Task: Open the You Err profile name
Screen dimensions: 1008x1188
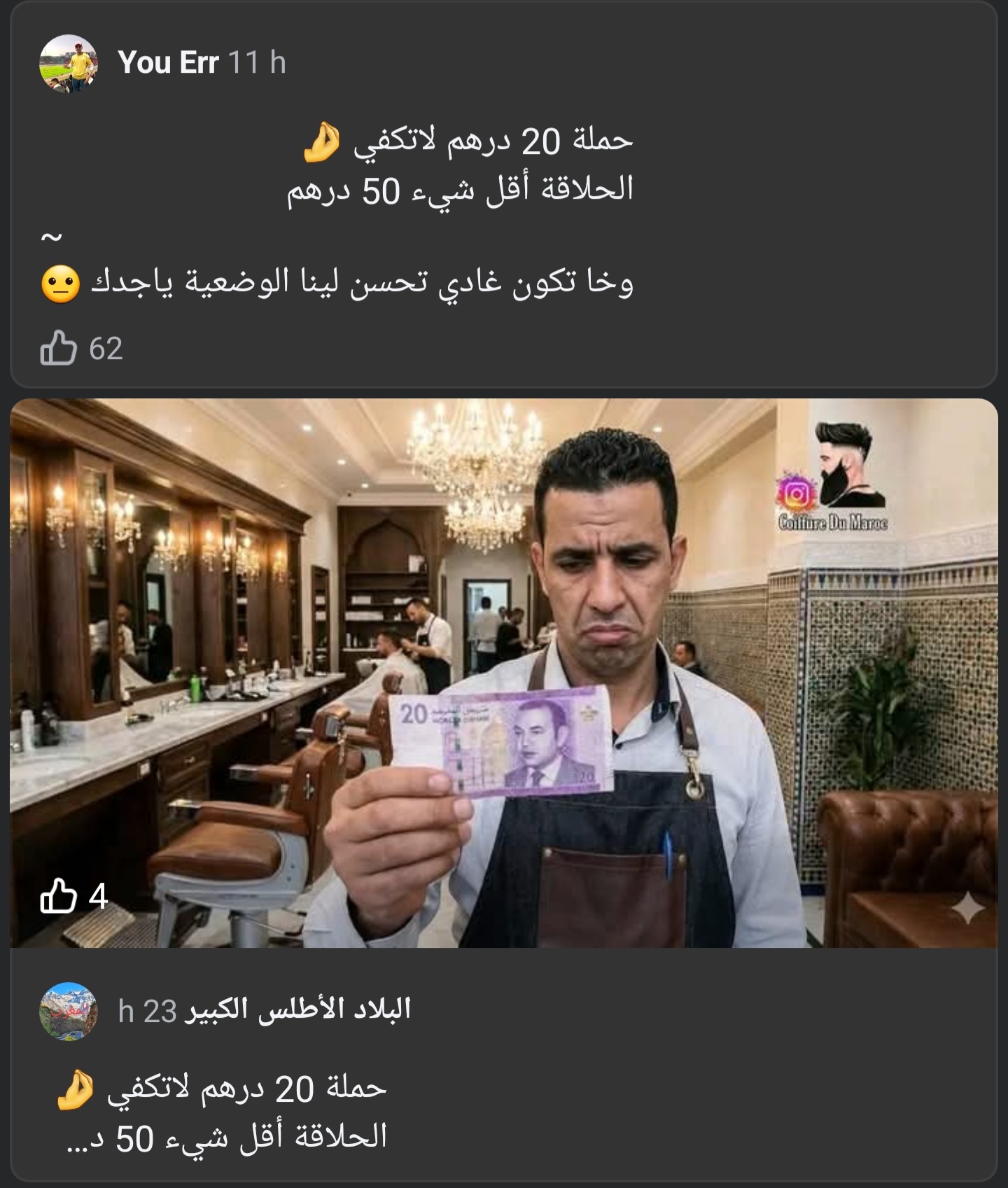Action: (x=168, y=62)
